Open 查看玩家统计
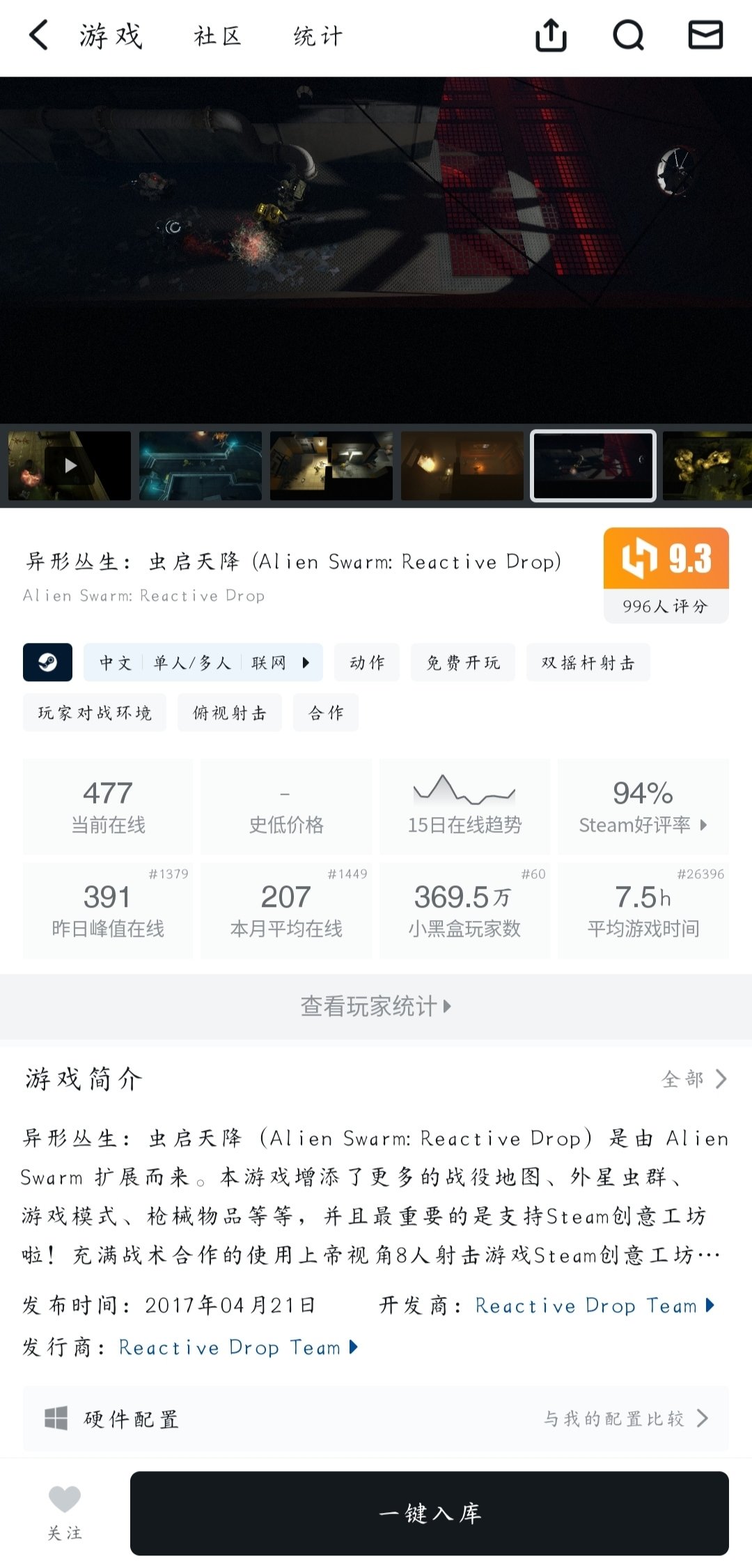This screenshot has height=1568, width=752. 376,1007
